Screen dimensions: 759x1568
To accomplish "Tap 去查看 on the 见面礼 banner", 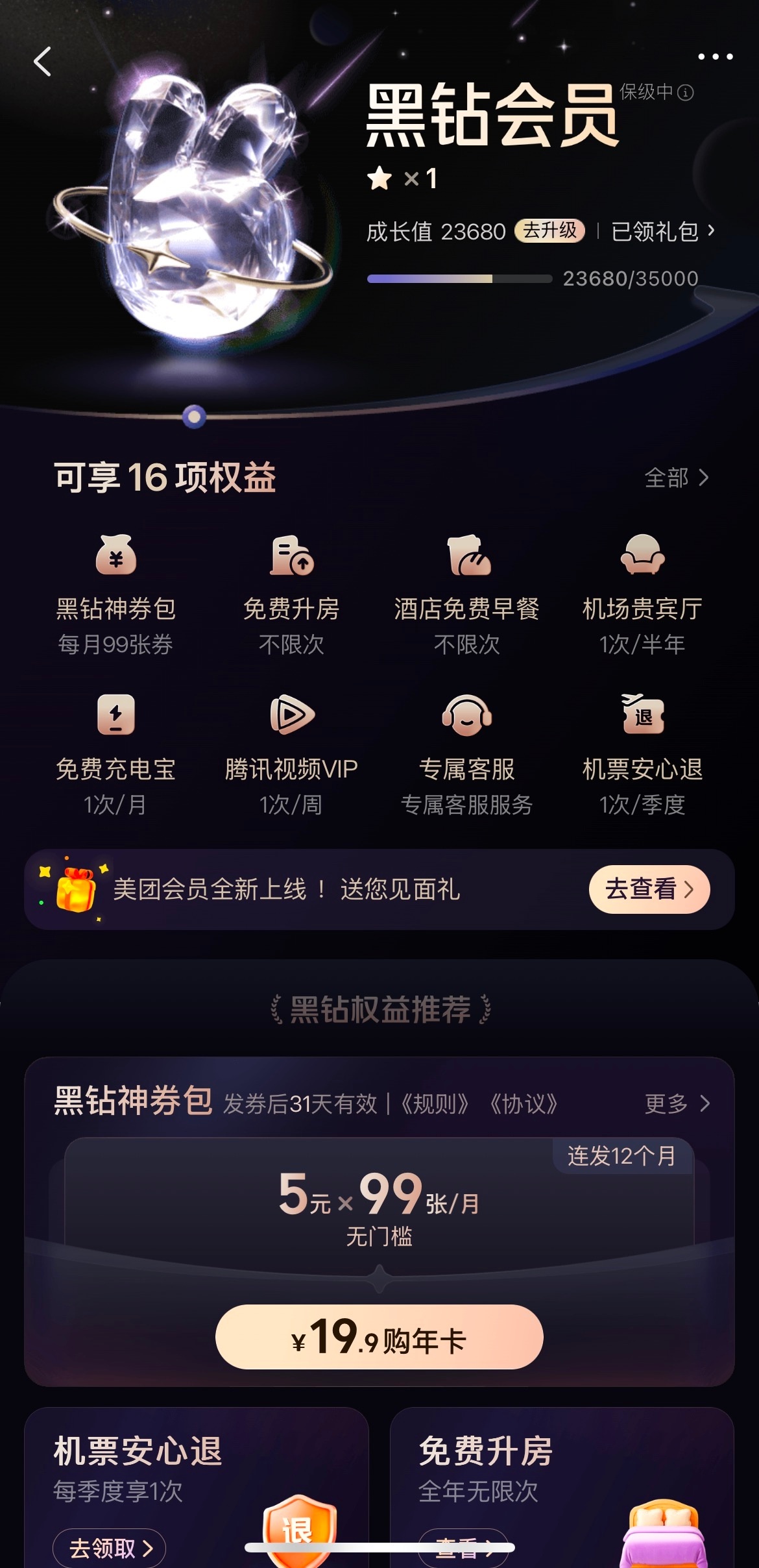I will [x=649, y=889].
